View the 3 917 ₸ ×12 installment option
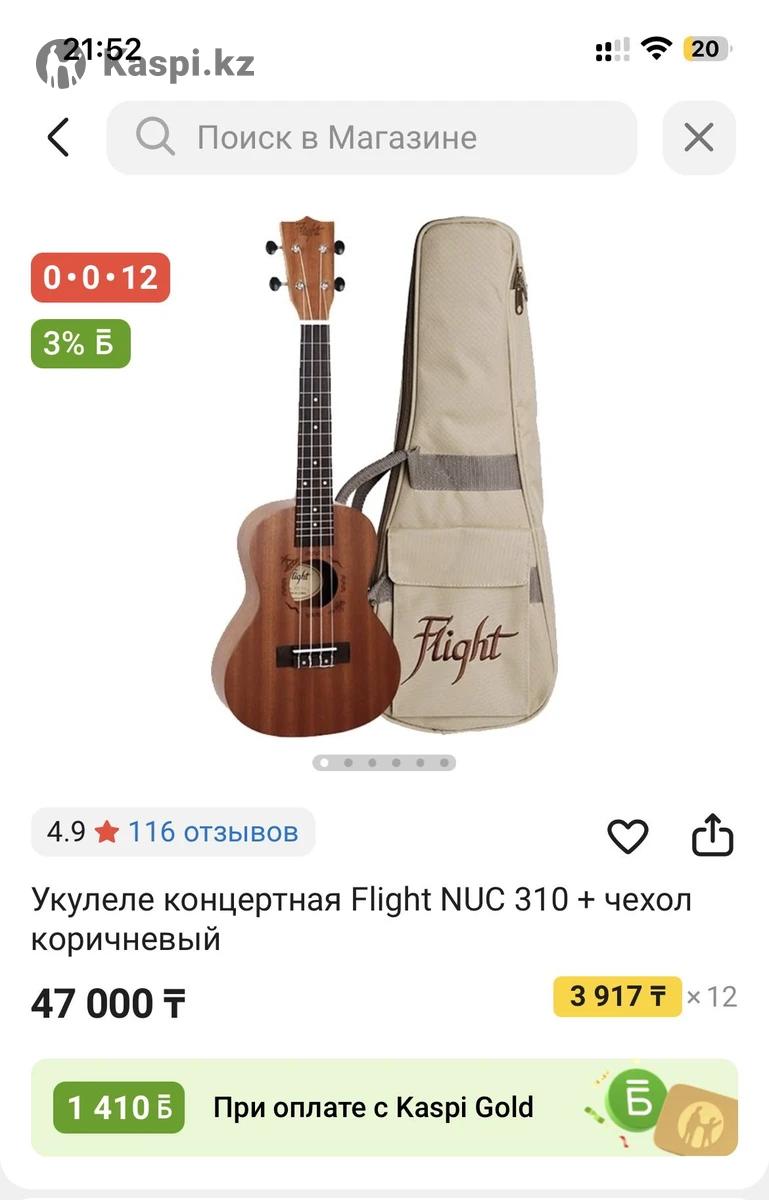The image size is (769, 1200). pyautogui.click(x=644, y=996)
